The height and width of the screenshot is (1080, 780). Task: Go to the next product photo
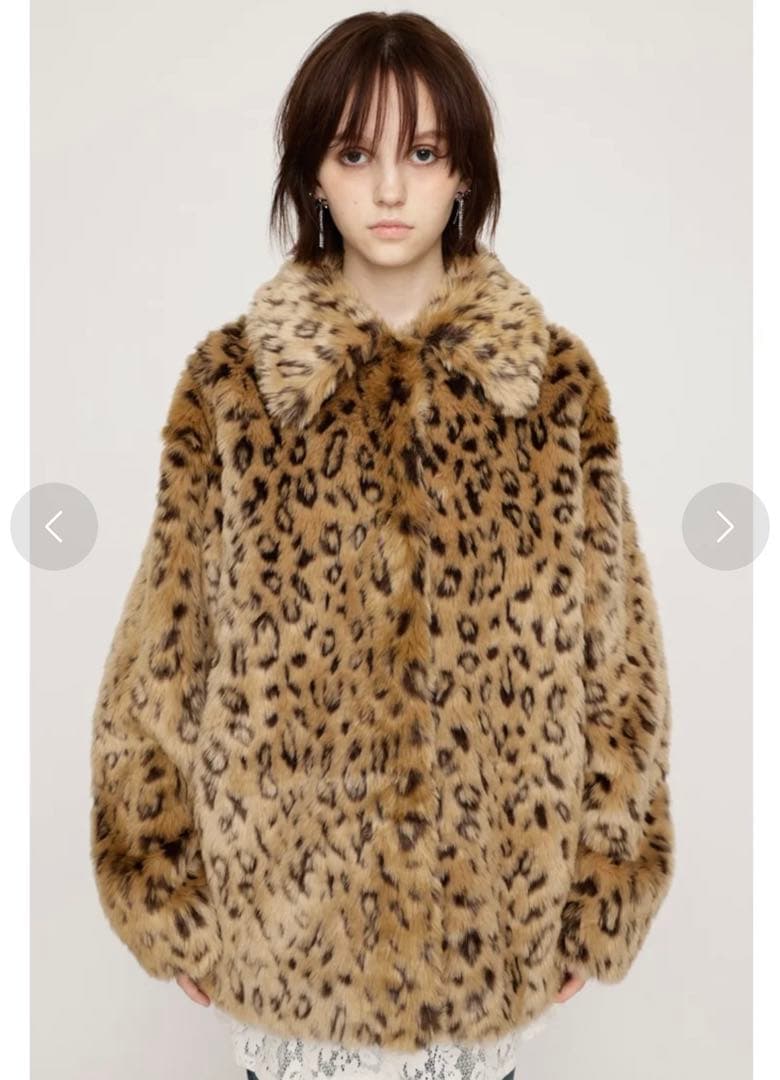[725, 527]
